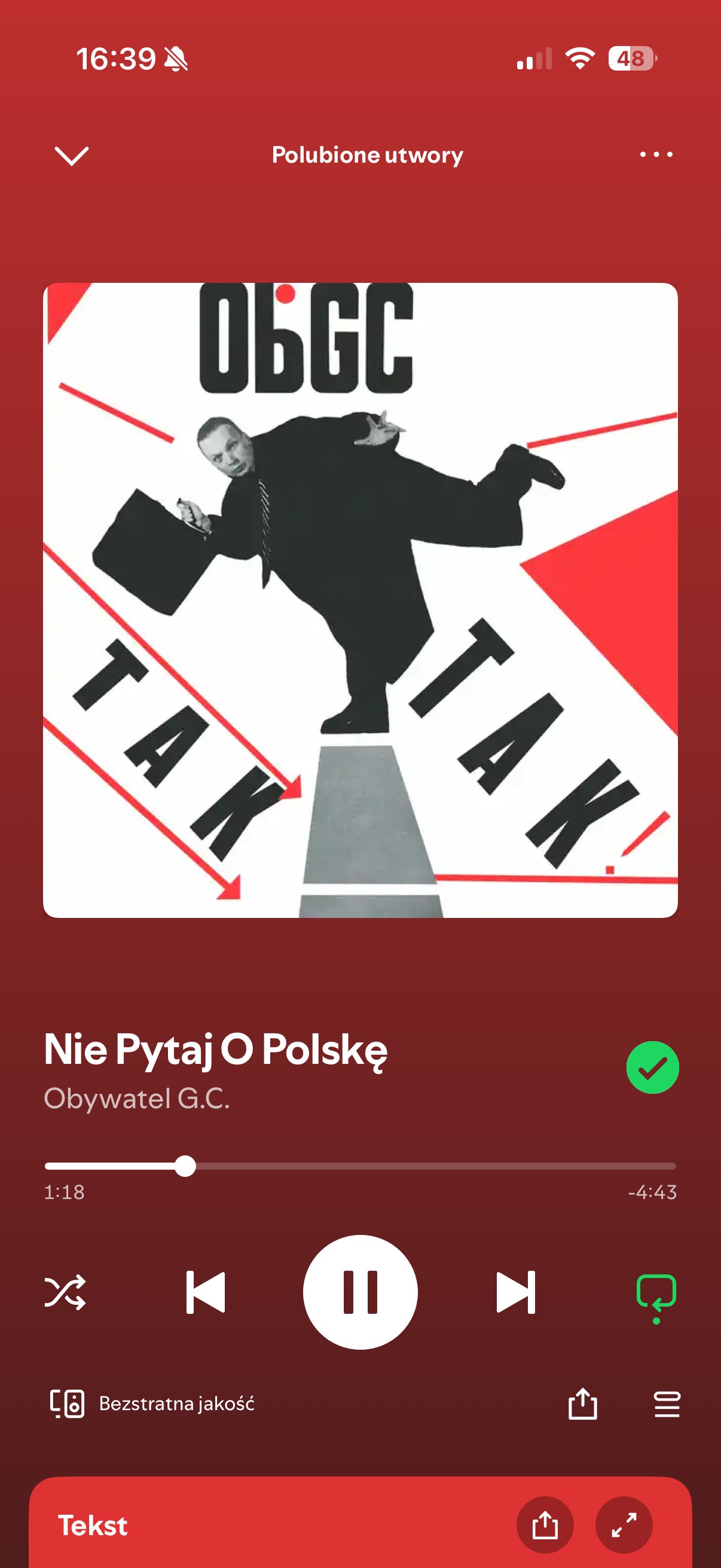Open device picker next to Bezstratna jakość
Image resolution: width=721 pixels, height=1568 pixels.
[x=67, y=1404]
